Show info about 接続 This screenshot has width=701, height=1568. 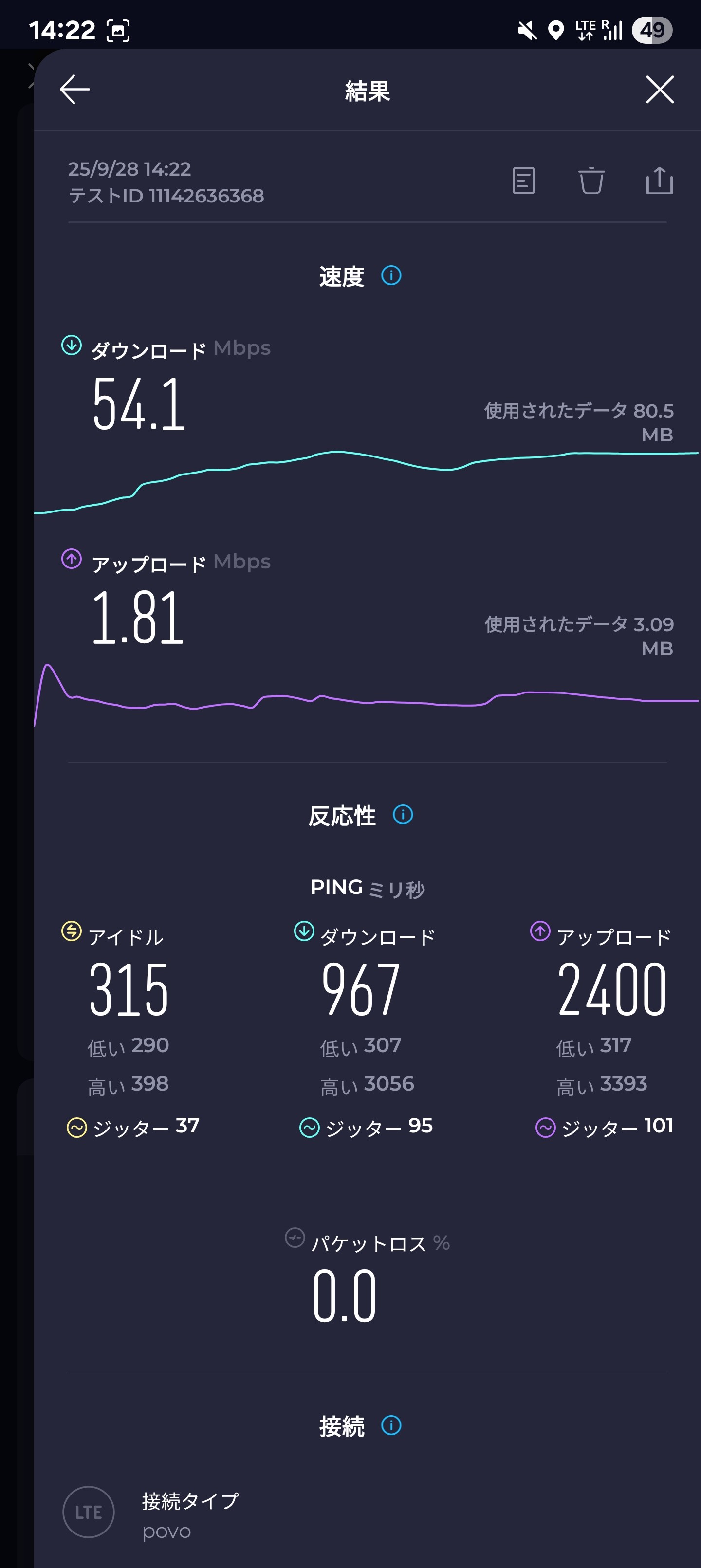(x=391, y=1425)
